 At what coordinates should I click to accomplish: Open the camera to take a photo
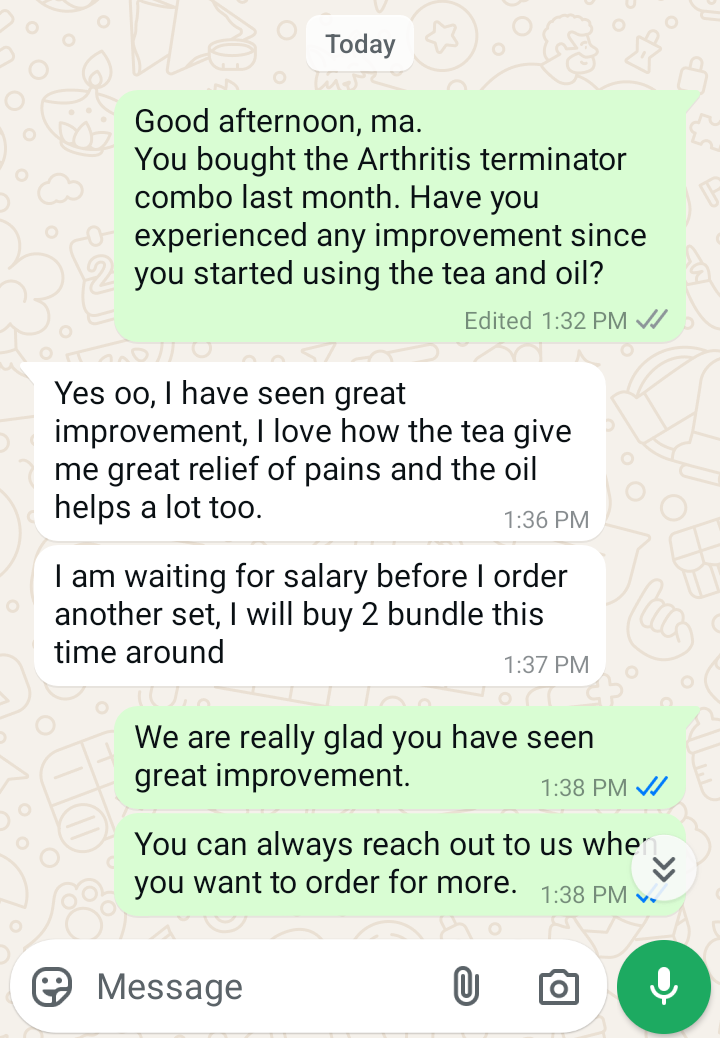tap(558, 987)
